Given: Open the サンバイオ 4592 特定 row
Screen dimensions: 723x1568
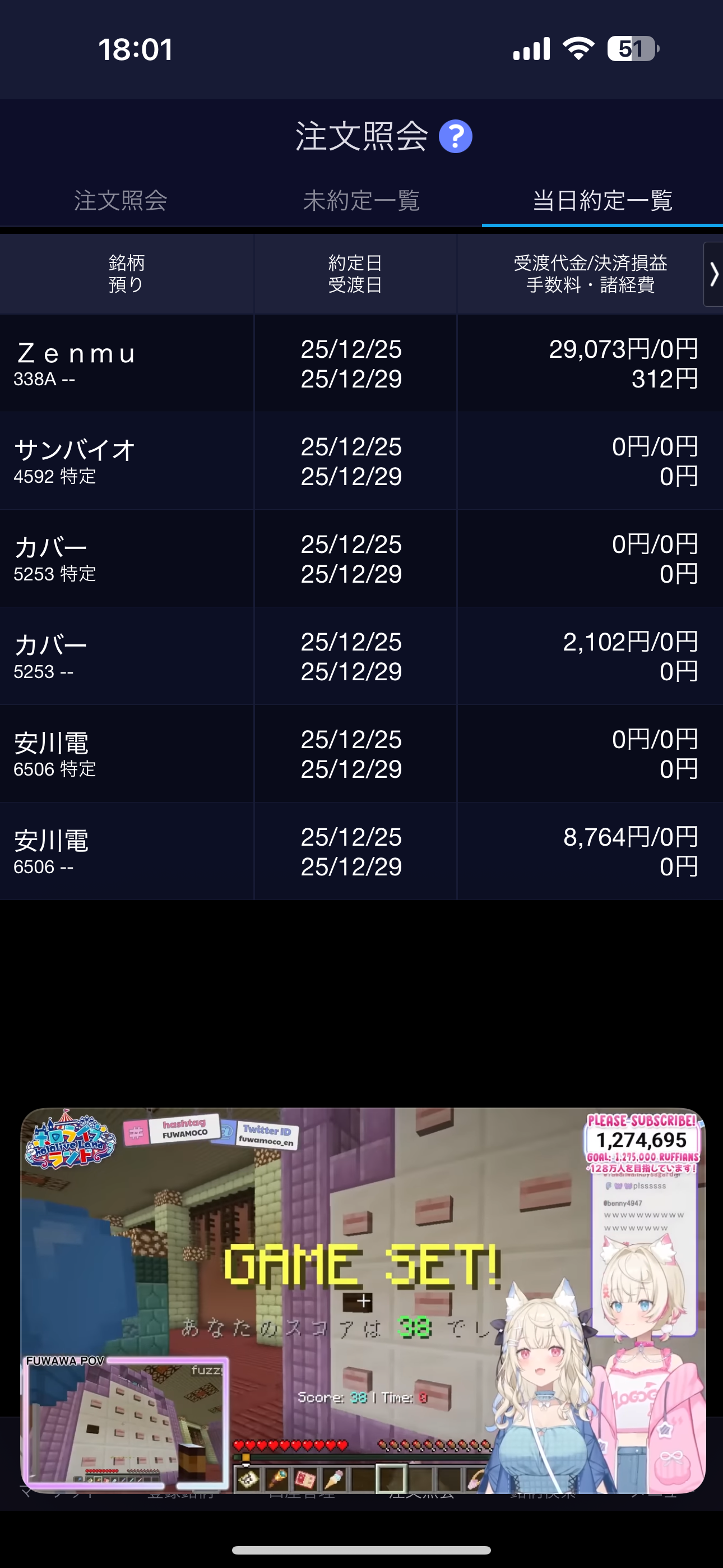Looking at the screenshot, I should pos(361,461).
